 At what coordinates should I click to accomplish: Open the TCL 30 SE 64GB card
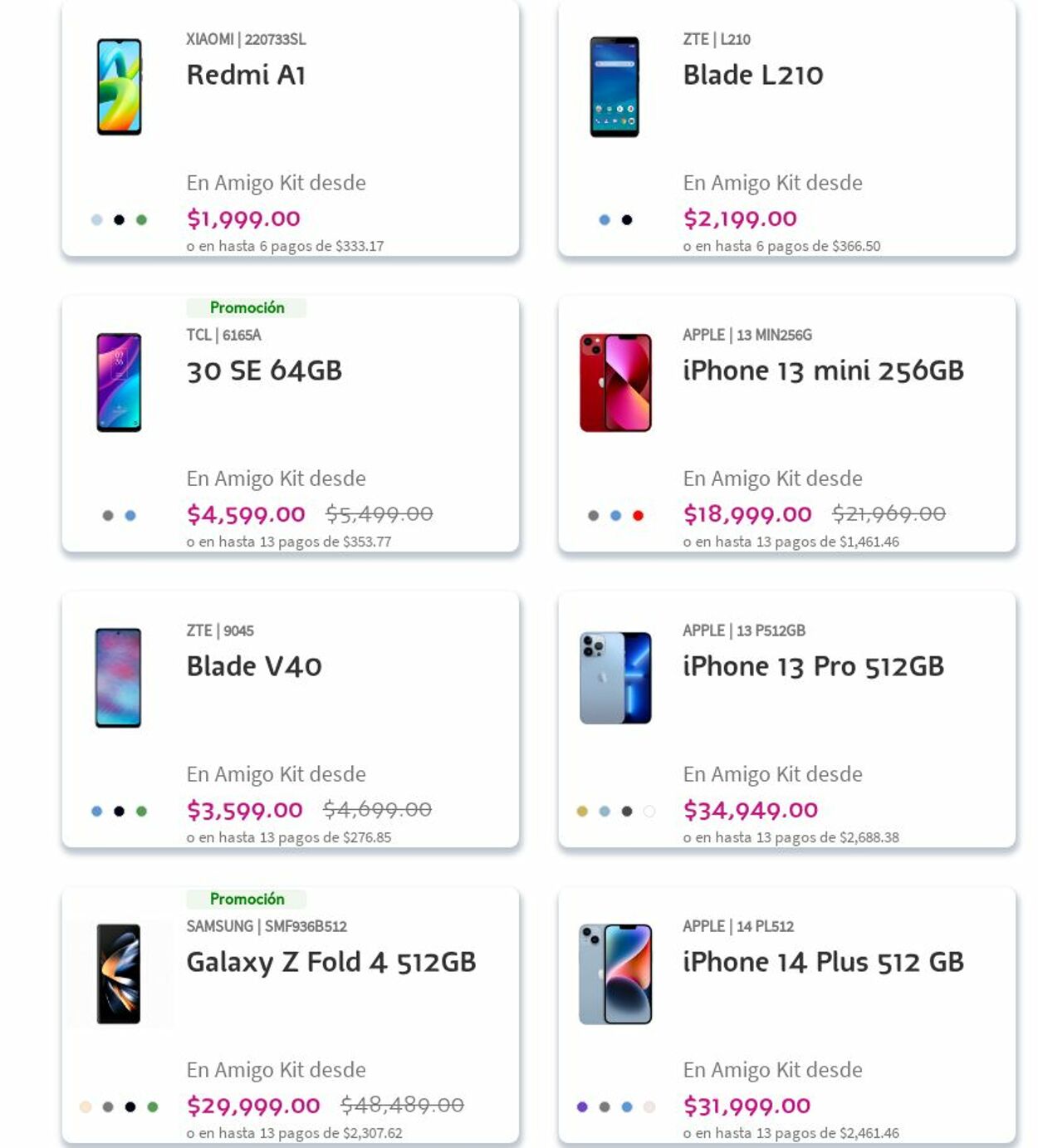tap(264, 371)
